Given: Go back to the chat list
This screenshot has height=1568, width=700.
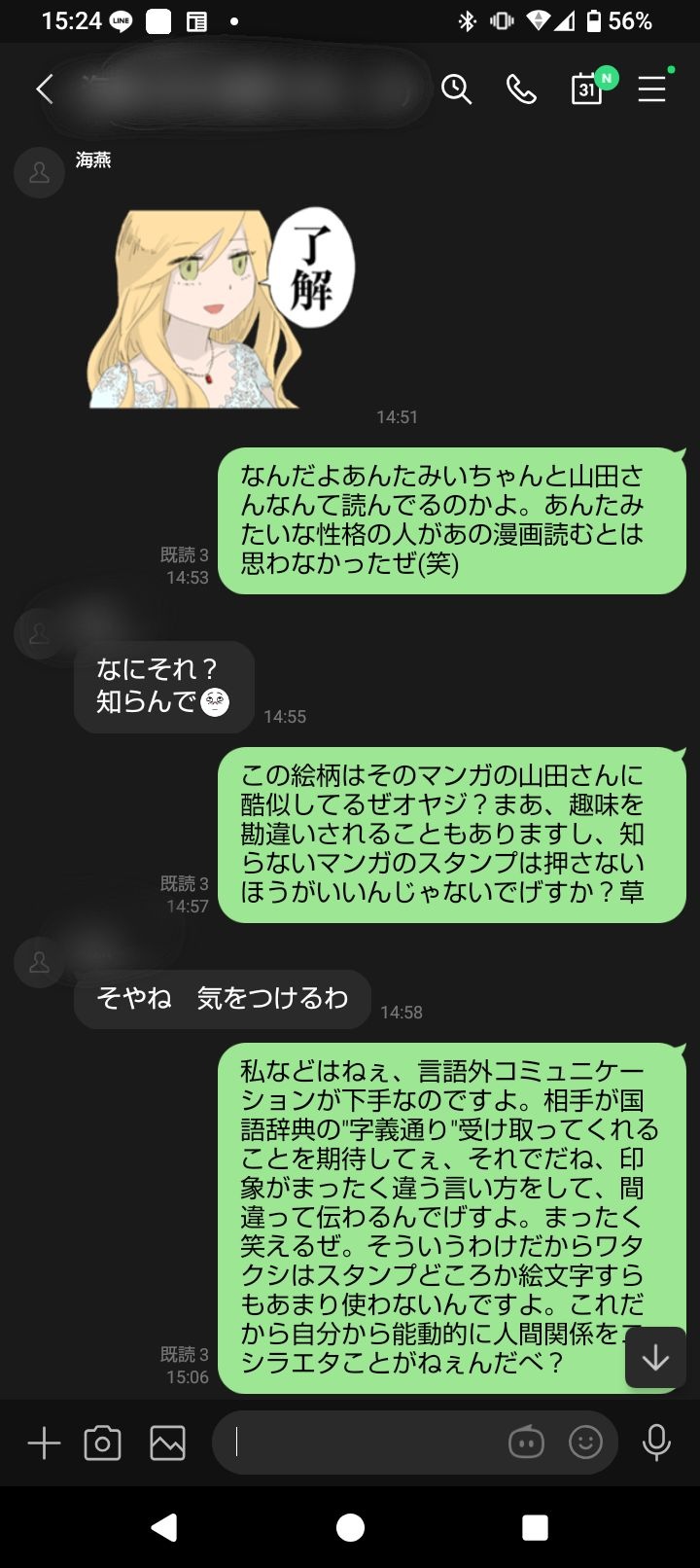Looking at the screenshot, I should pos(44,89).
